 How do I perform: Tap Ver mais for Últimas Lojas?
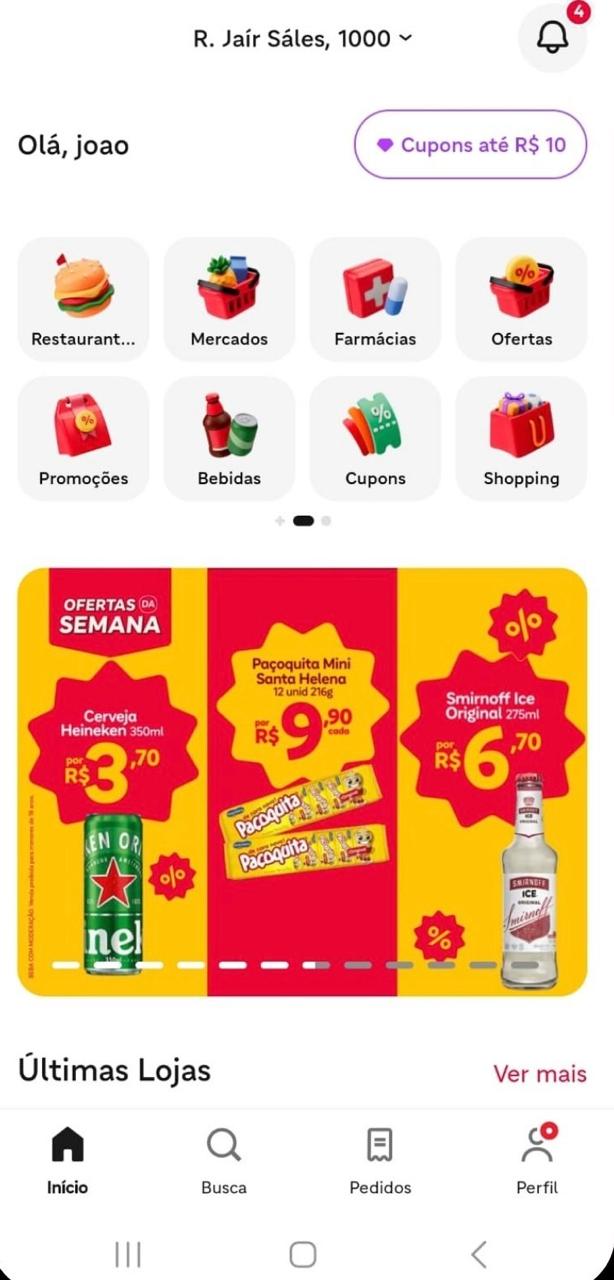pos(539,1073)
